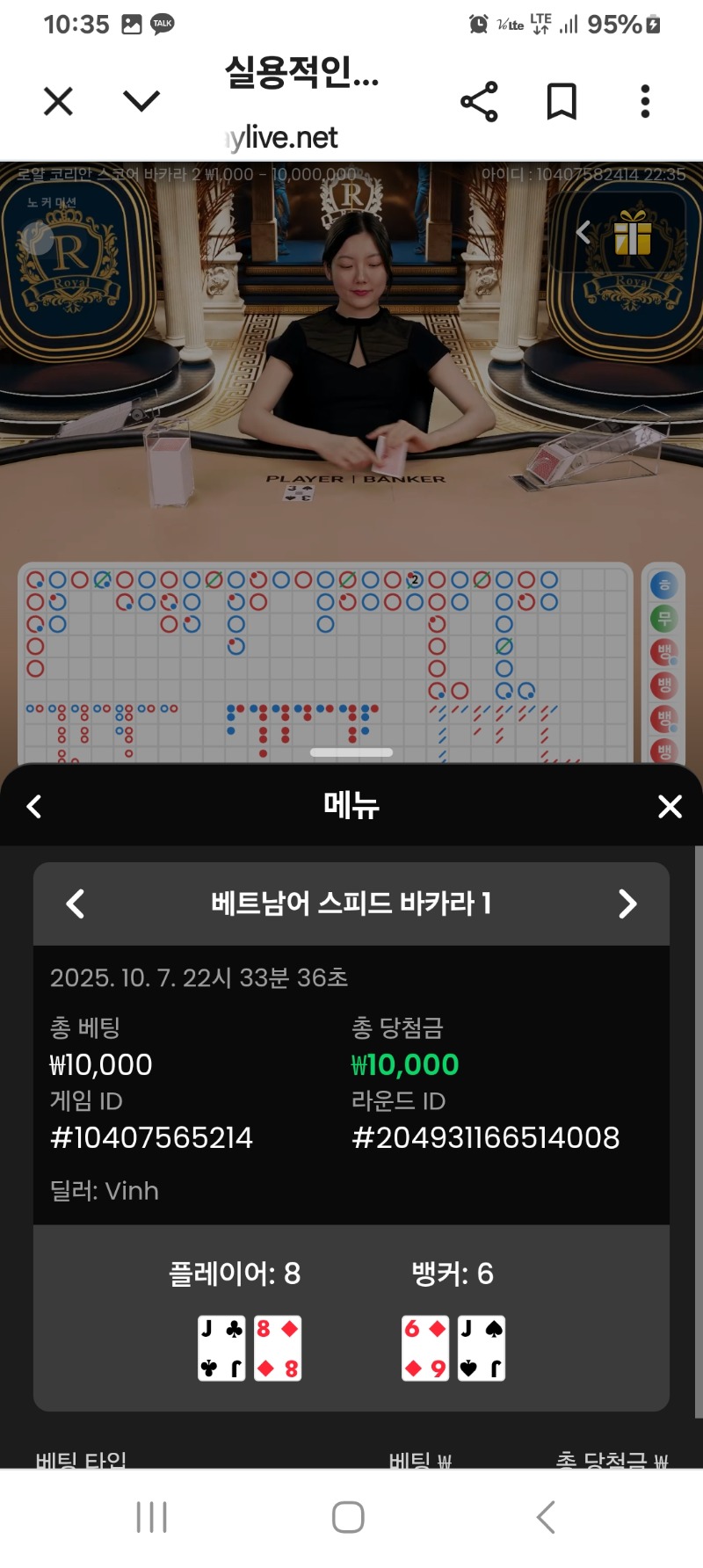The height and width of the screenshot is (1568, 703).
Task: Open the gift box icon
Action: point(633,233)
